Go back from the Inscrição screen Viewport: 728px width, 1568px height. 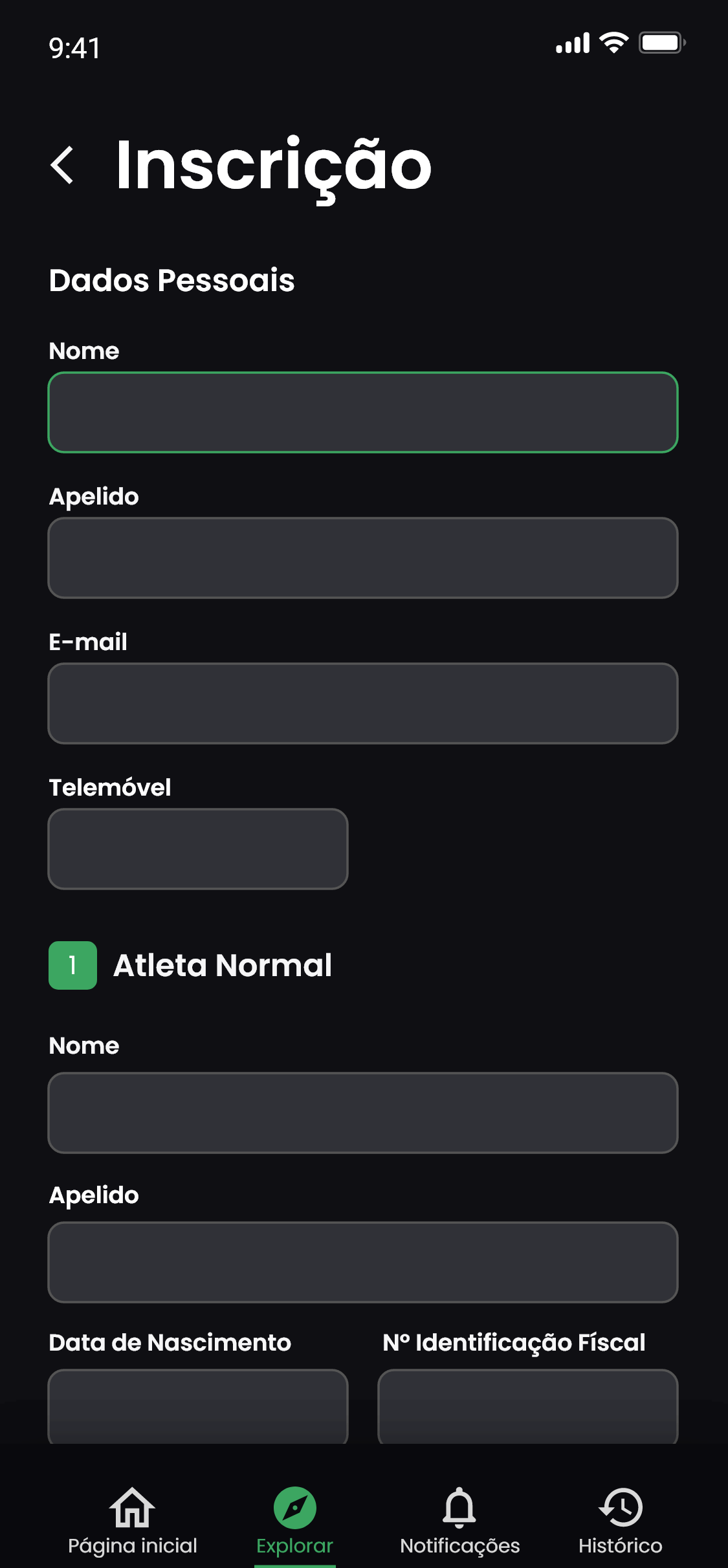63,166
